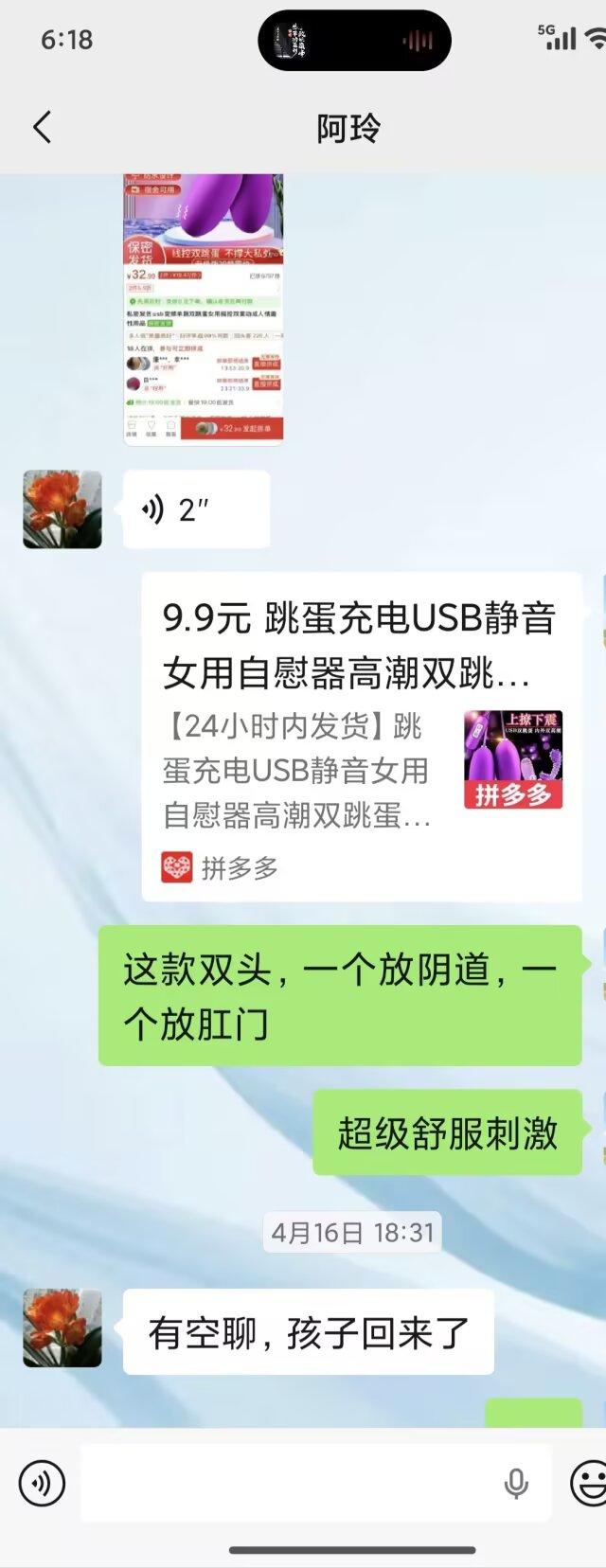Go back from the 阿玲 chat
The width and height of the screenshot is (606, 1568).
tap(43, 128)
